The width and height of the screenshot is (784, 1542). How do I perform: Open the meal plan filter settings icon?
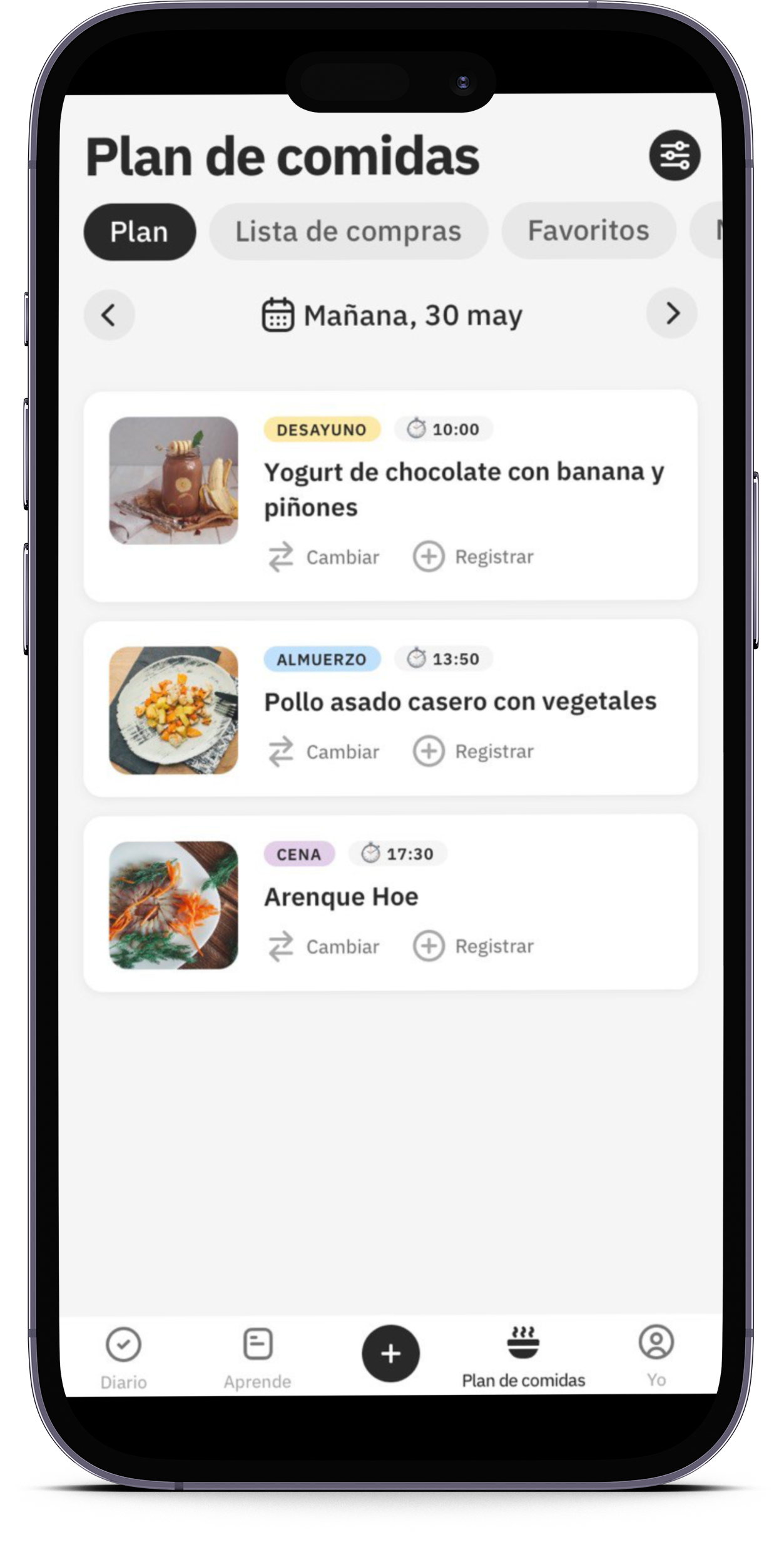coord(674,155)
